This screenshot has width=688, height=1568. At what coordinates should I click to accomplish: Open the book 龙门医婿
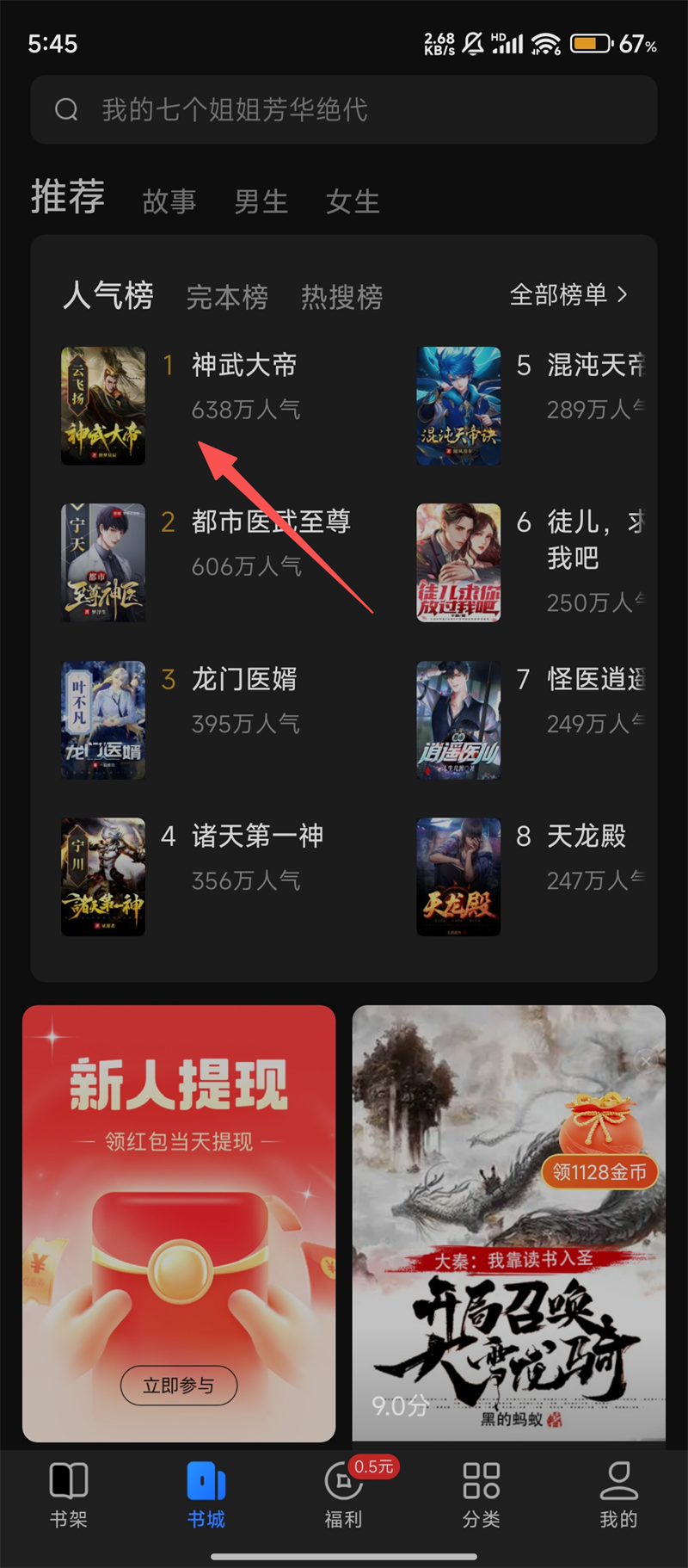(243, 680)
